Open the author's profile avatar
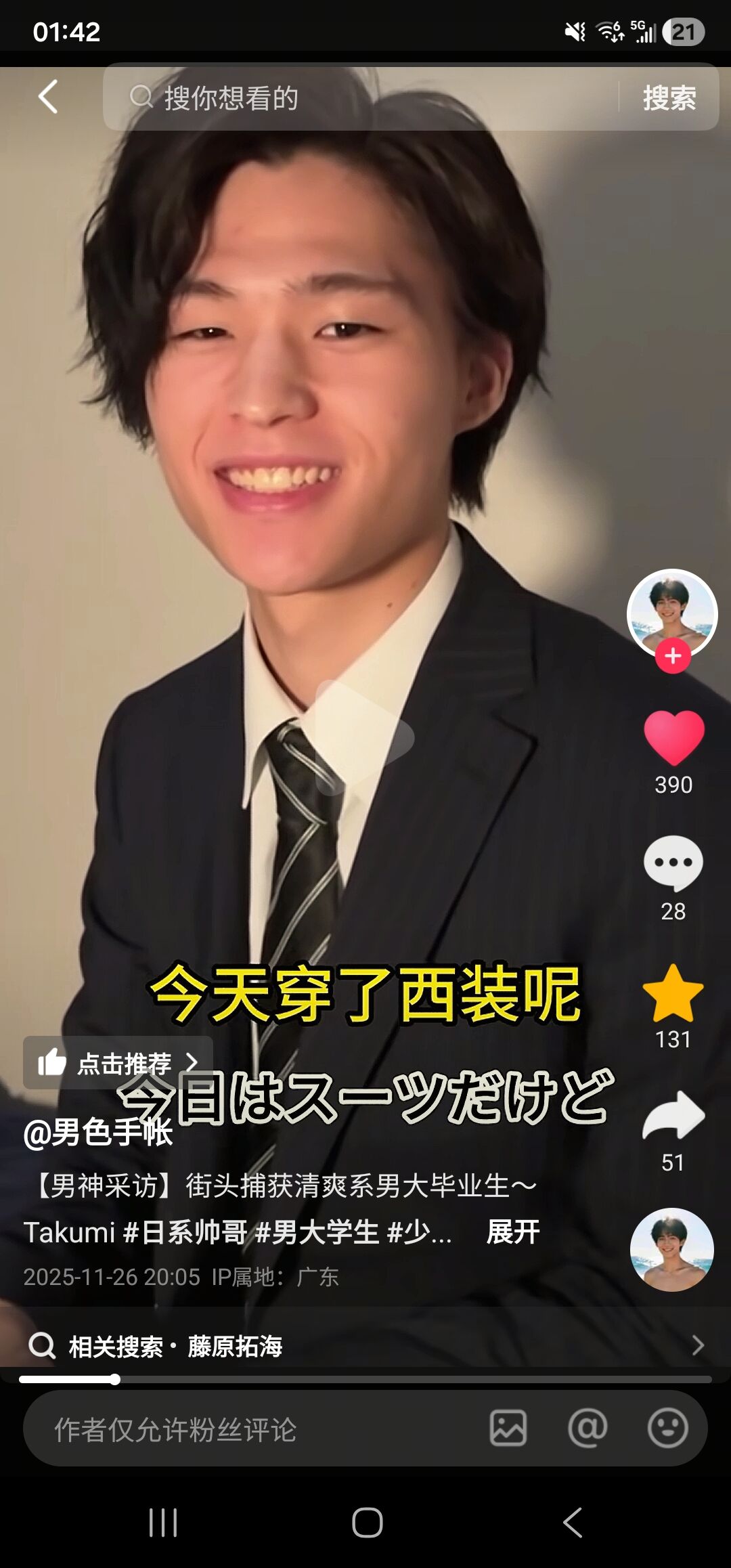 point(671,612)
